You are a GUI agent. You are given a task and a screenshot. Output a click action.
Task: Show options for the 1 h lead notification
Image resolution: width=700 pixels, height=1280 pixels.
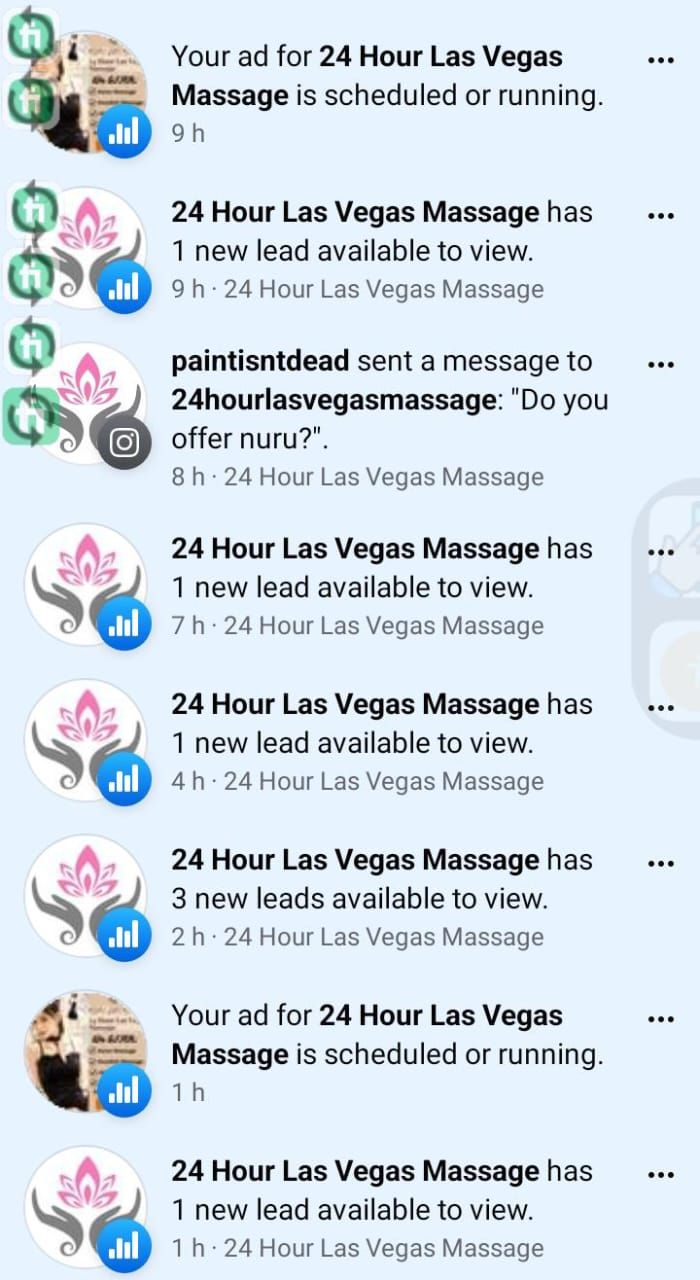660,1174
